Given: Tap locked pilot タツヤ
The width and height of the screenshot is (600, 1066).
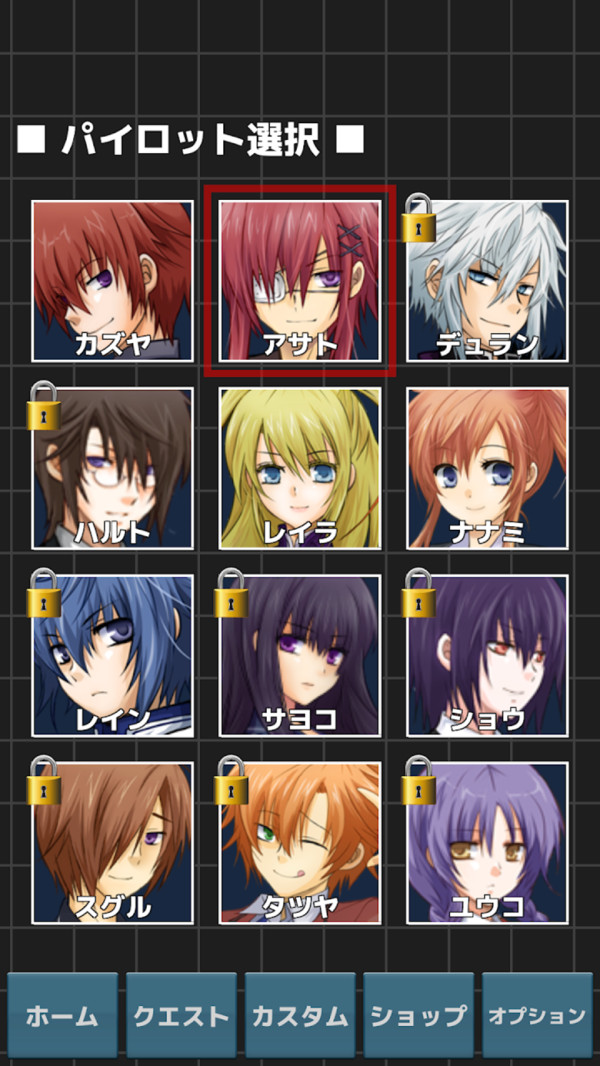Looking at the screenshot, I should click(x=300, y=842).
